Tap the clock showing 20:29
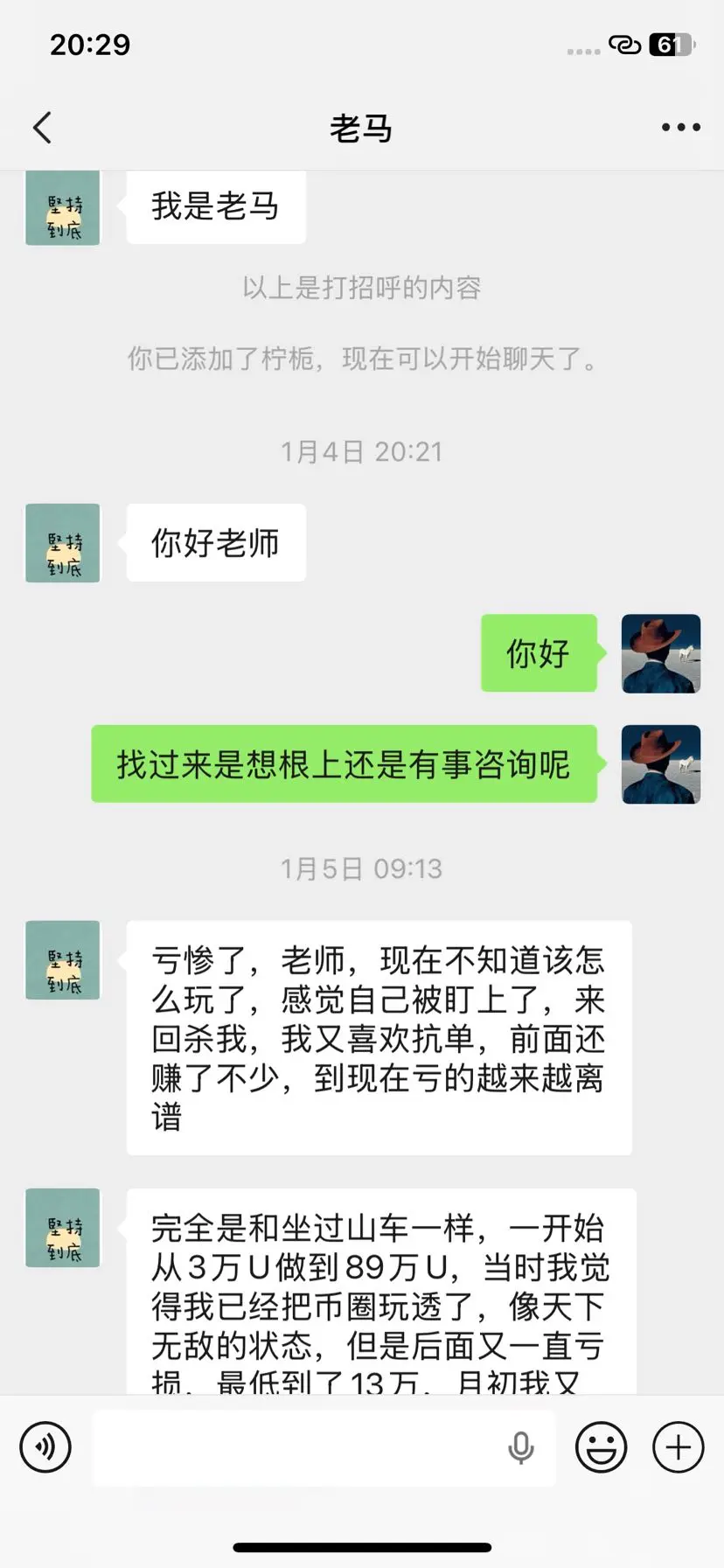Viewport: 724px width, 1568px height. pyautogui.click(x=90, y=44)
